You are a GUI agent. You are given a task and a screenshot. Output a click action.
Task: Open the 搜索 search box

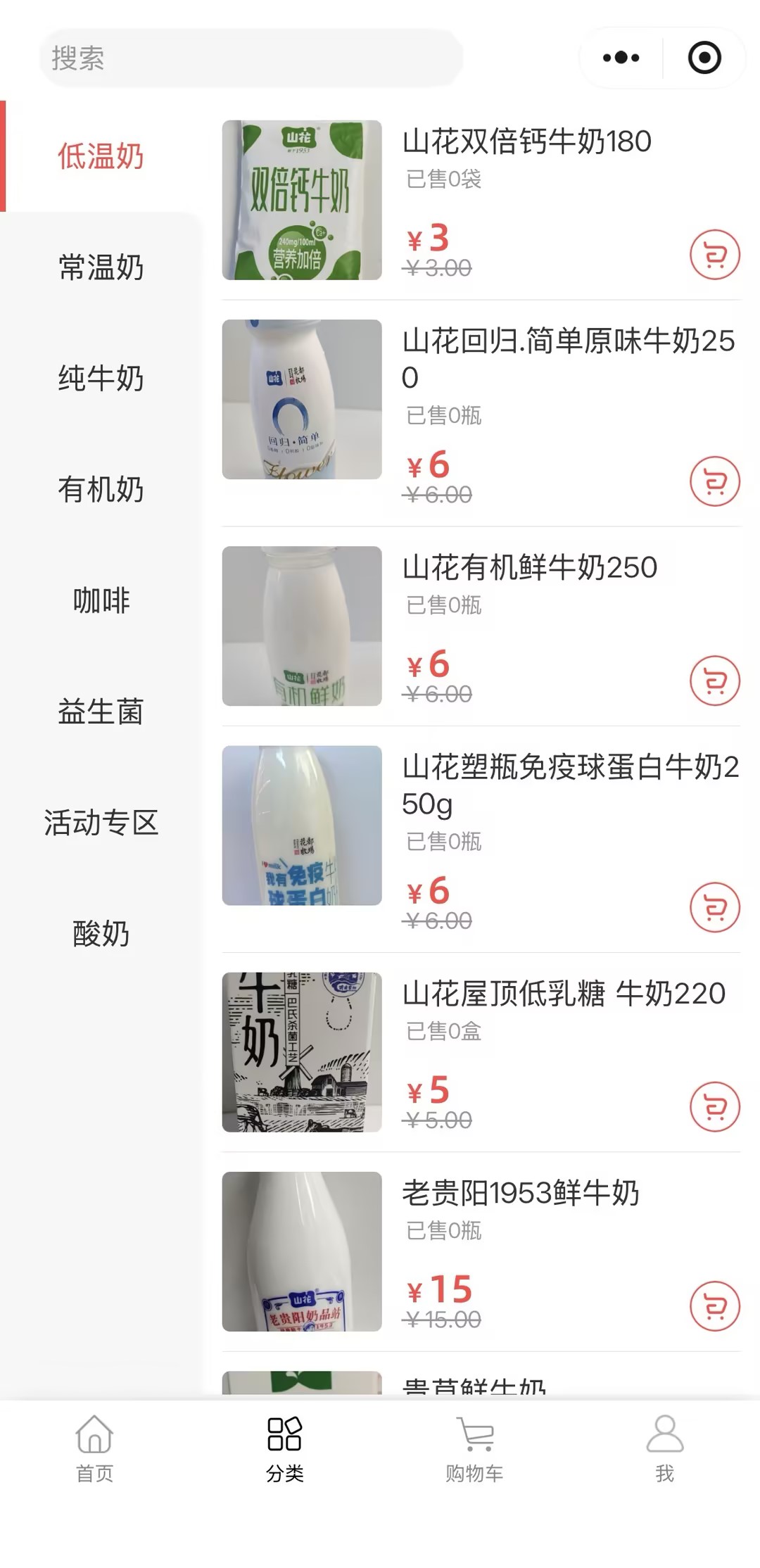(250, 58)
